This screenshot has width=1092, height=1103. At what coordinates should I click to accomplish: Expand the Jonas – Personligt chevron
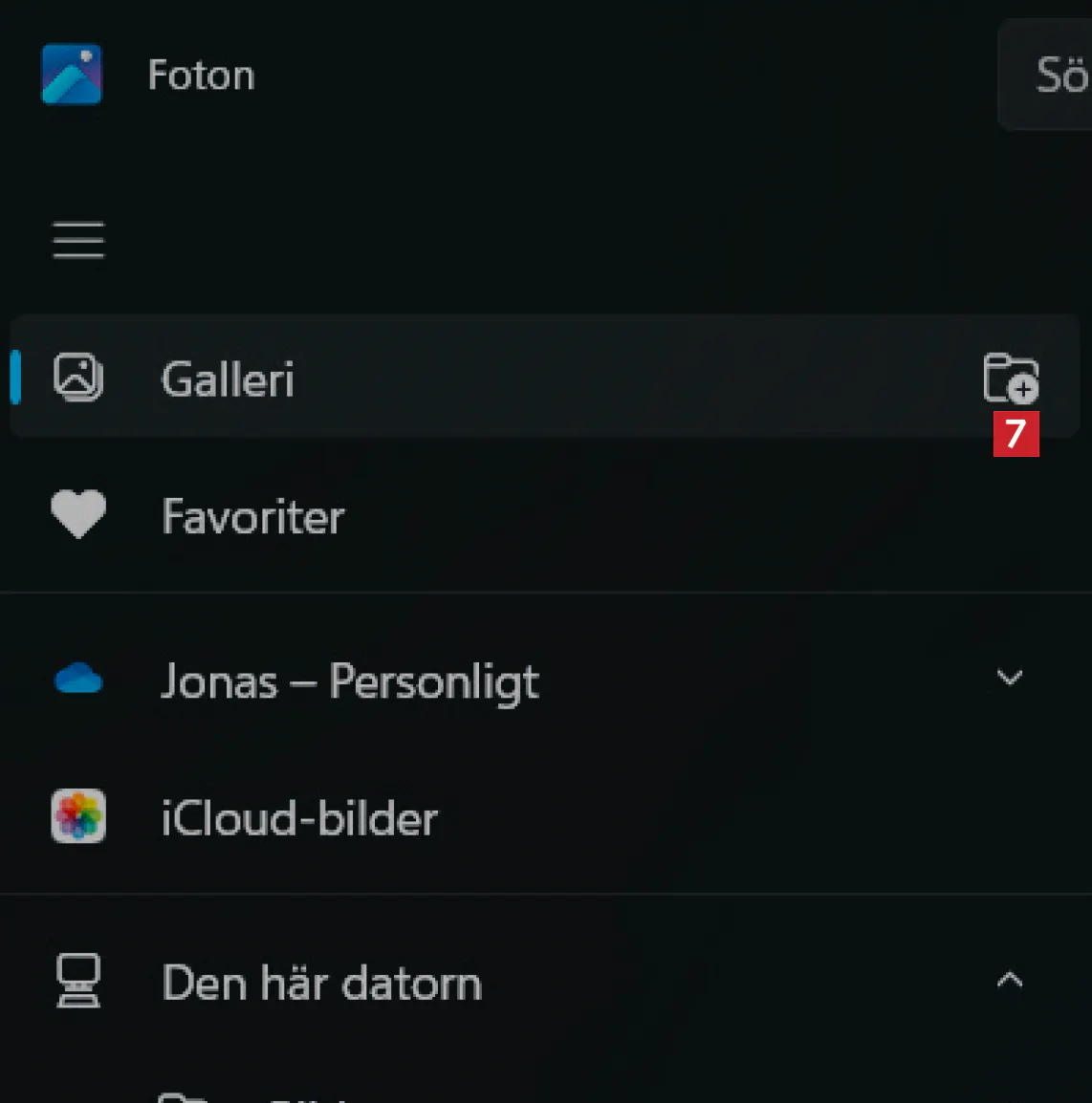[1010, 679]
